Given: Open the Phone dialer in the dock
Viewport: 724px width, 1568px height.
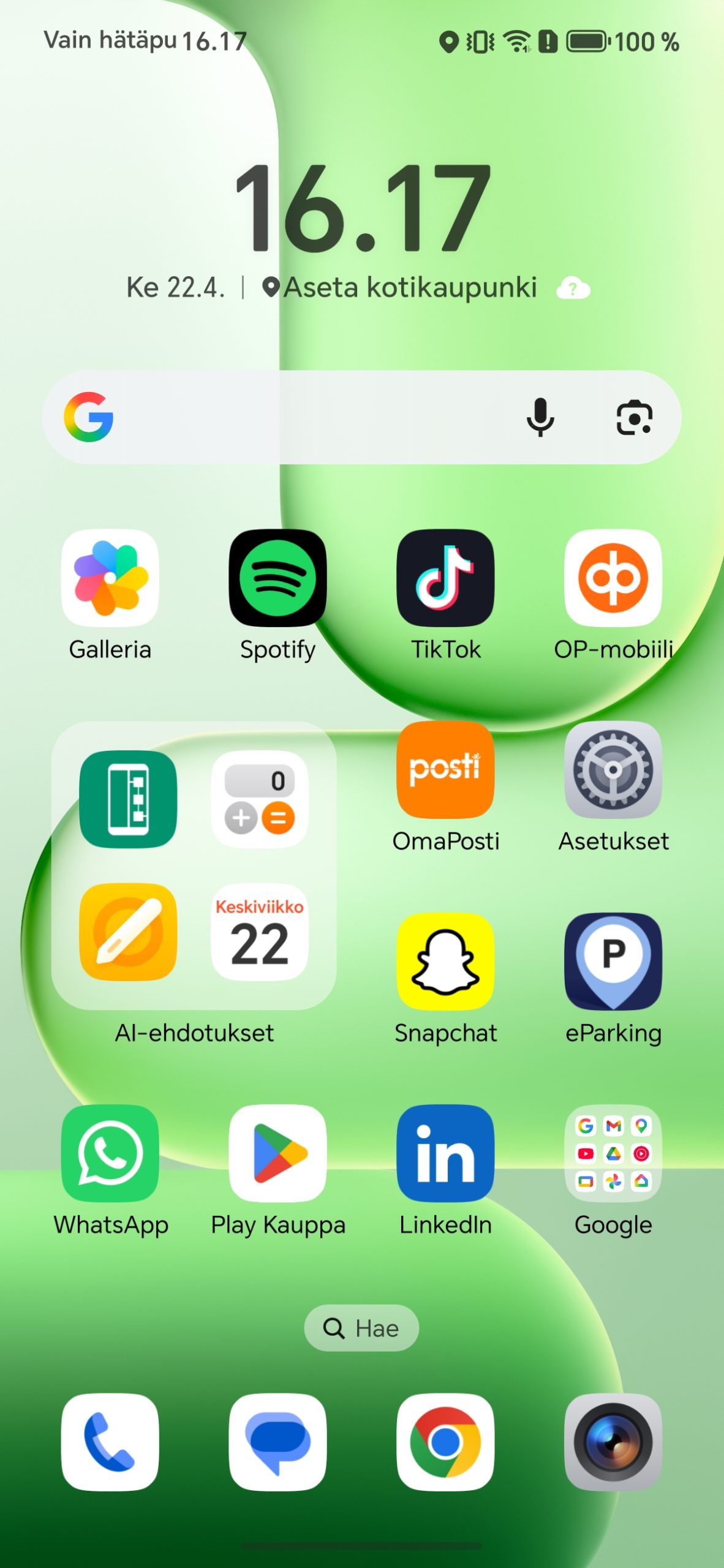Looking at the screenshot, I should coord(110,1442).
